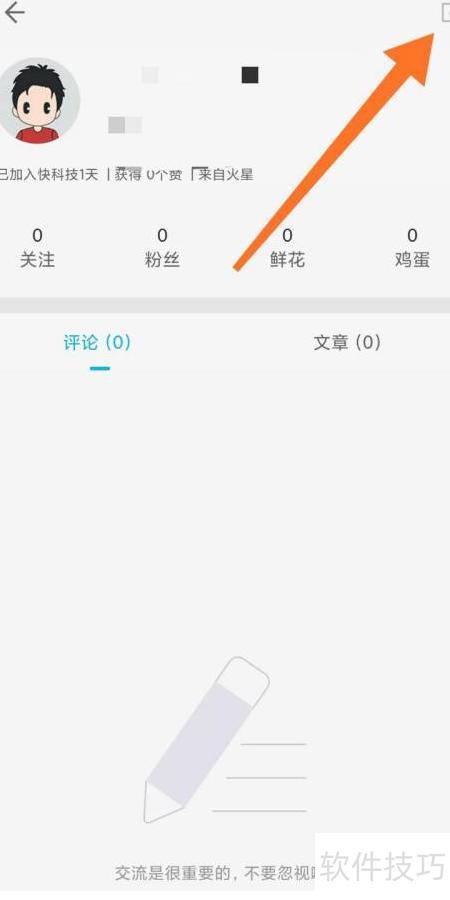Switch to the 评论 (0) tab

[97, 343]
